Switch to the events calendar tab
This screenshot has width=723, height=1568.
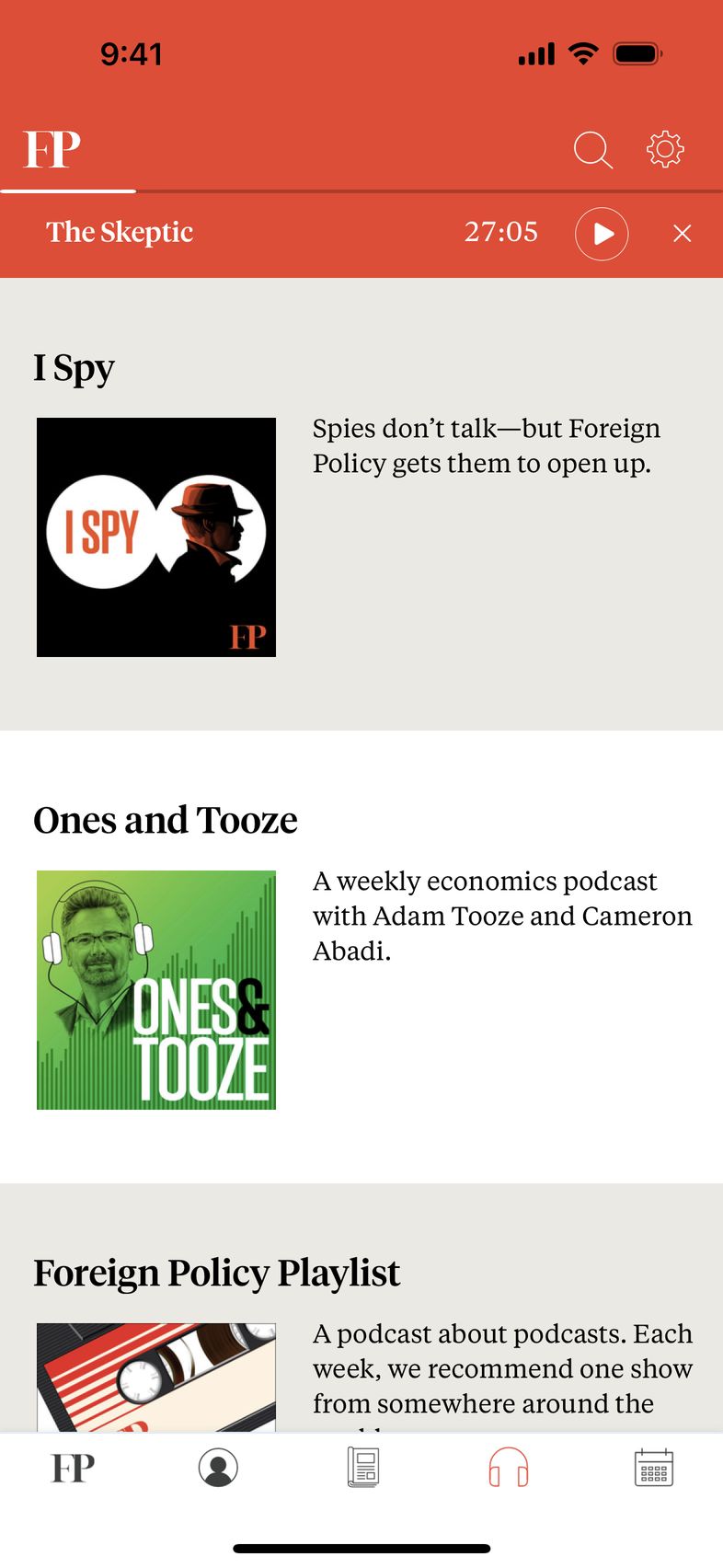pos(654,1468)
